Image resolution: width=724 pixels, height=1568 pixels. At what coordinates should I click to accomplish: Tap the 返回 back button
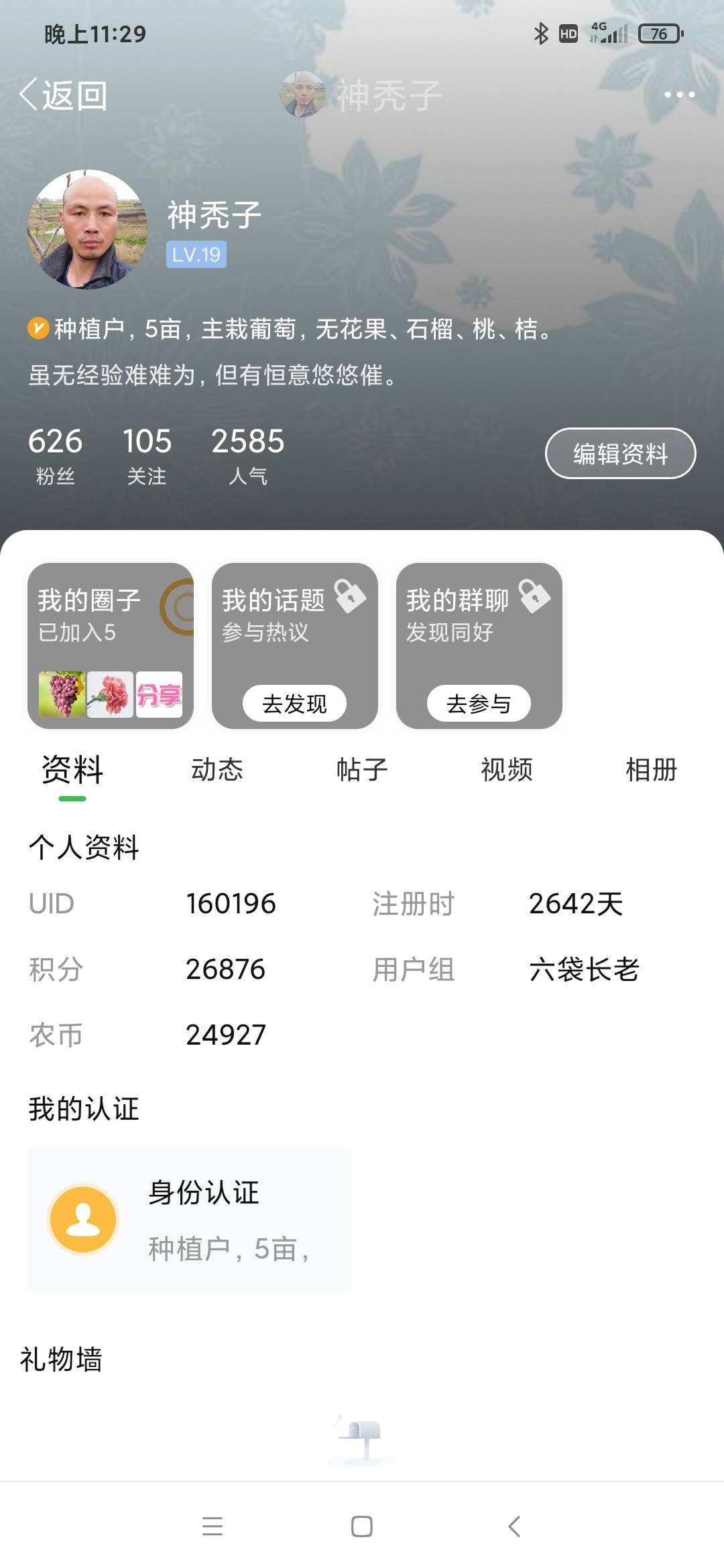[64, 95]
